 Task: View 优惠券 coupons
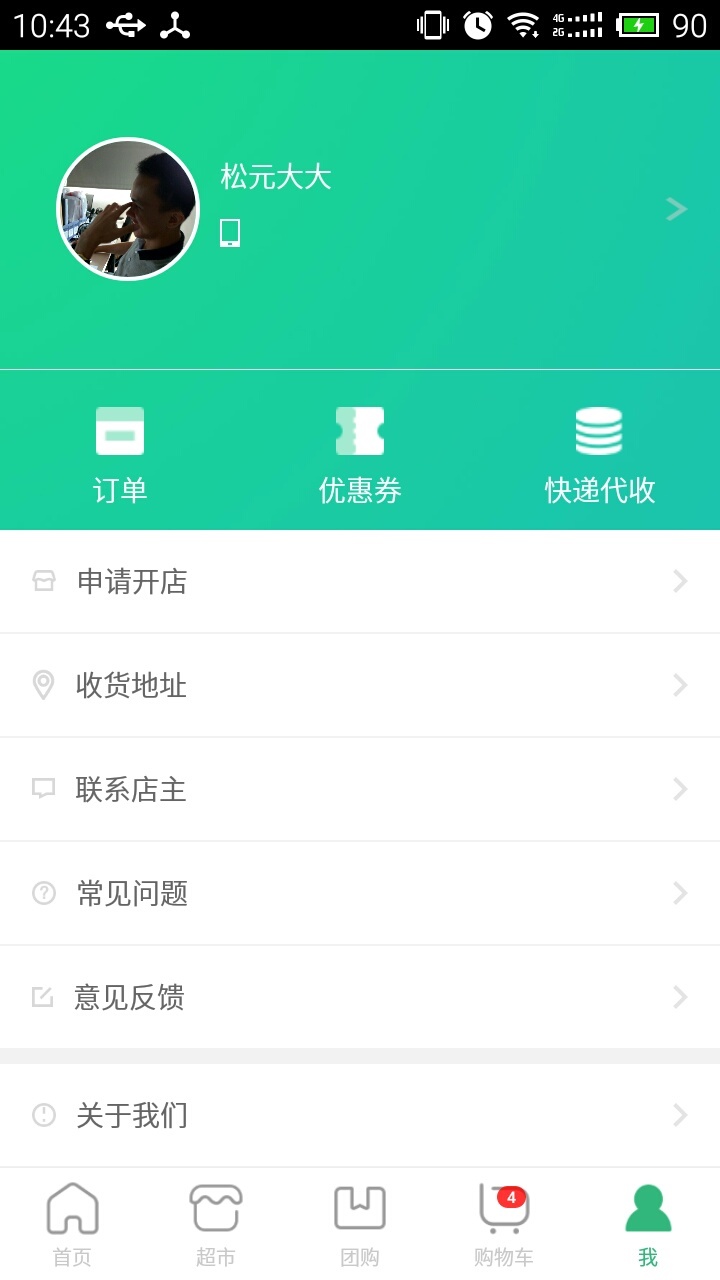coord(360,455)
